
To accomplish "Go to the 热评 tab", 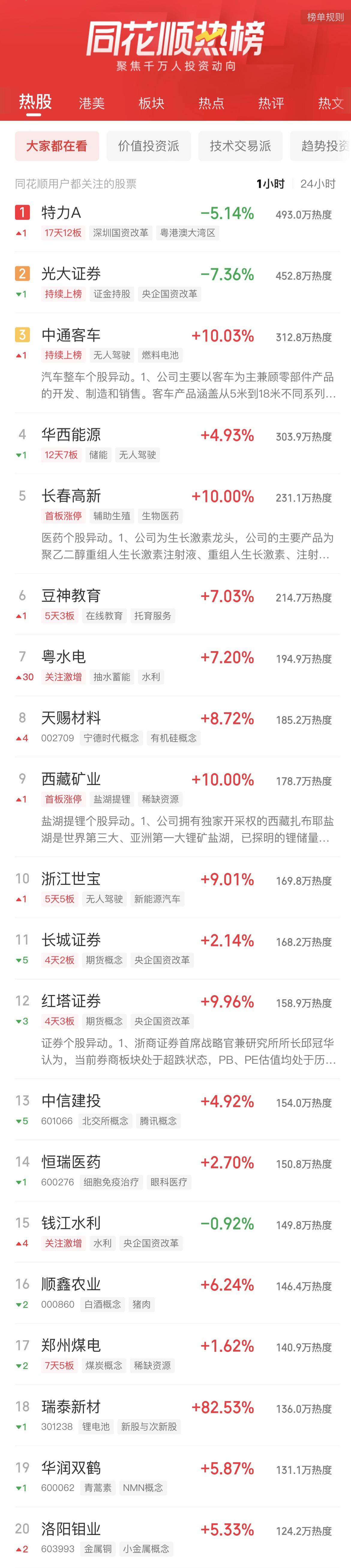I will click(271, 103).
